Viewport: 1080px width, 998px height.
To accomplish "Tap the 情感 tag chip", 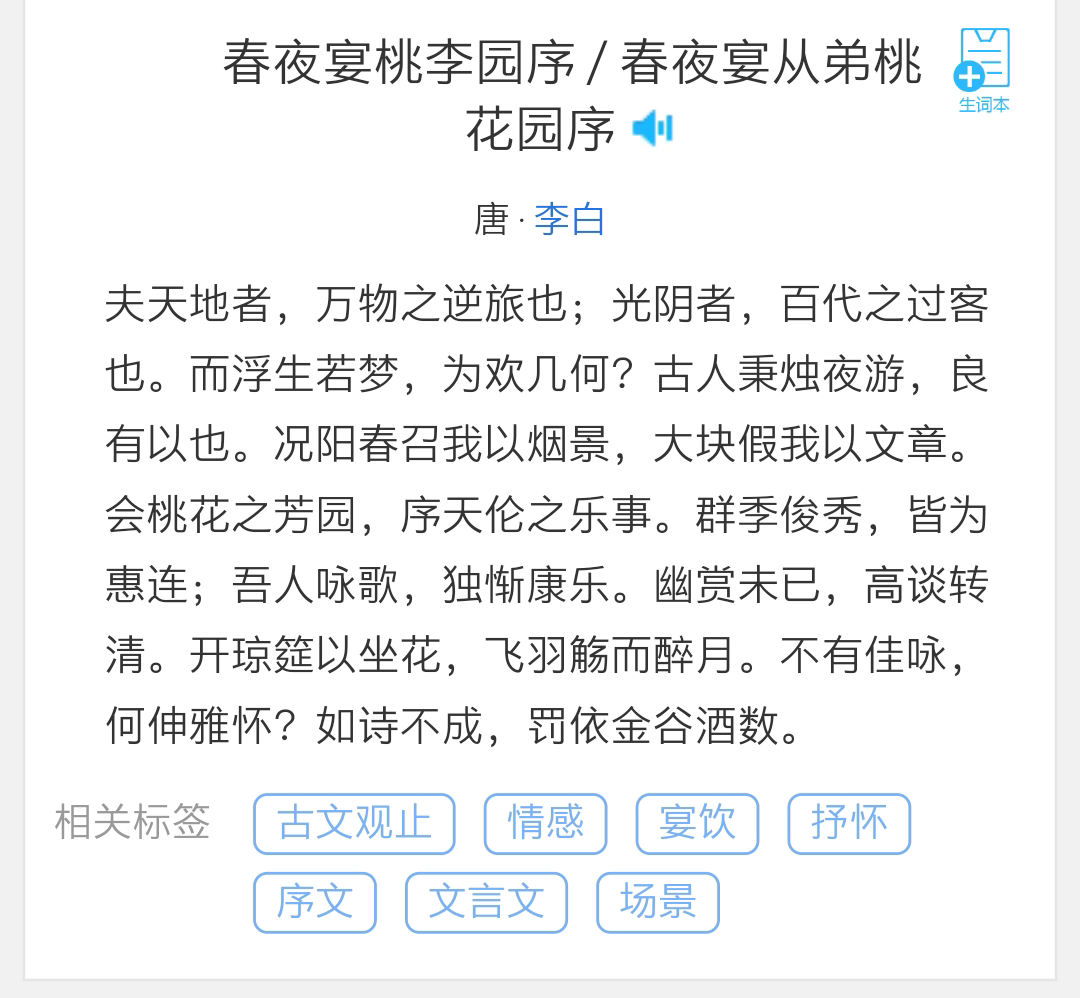I will tap(545, 824).
